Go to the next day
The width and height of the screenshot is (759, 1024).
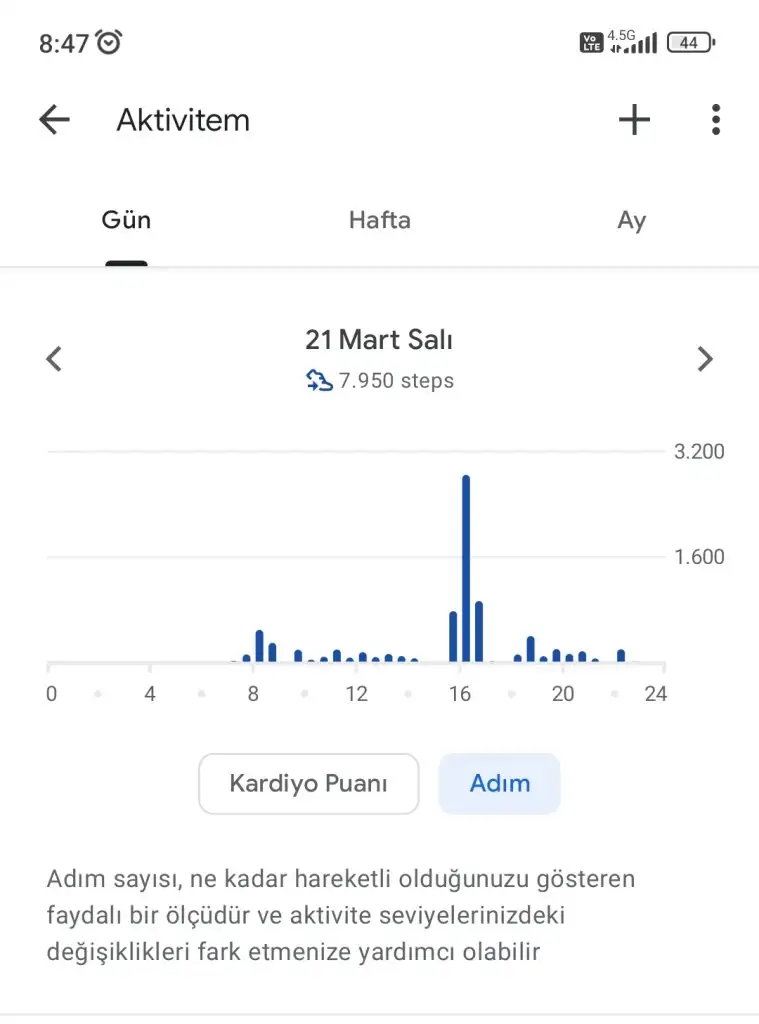pos(705,359)
